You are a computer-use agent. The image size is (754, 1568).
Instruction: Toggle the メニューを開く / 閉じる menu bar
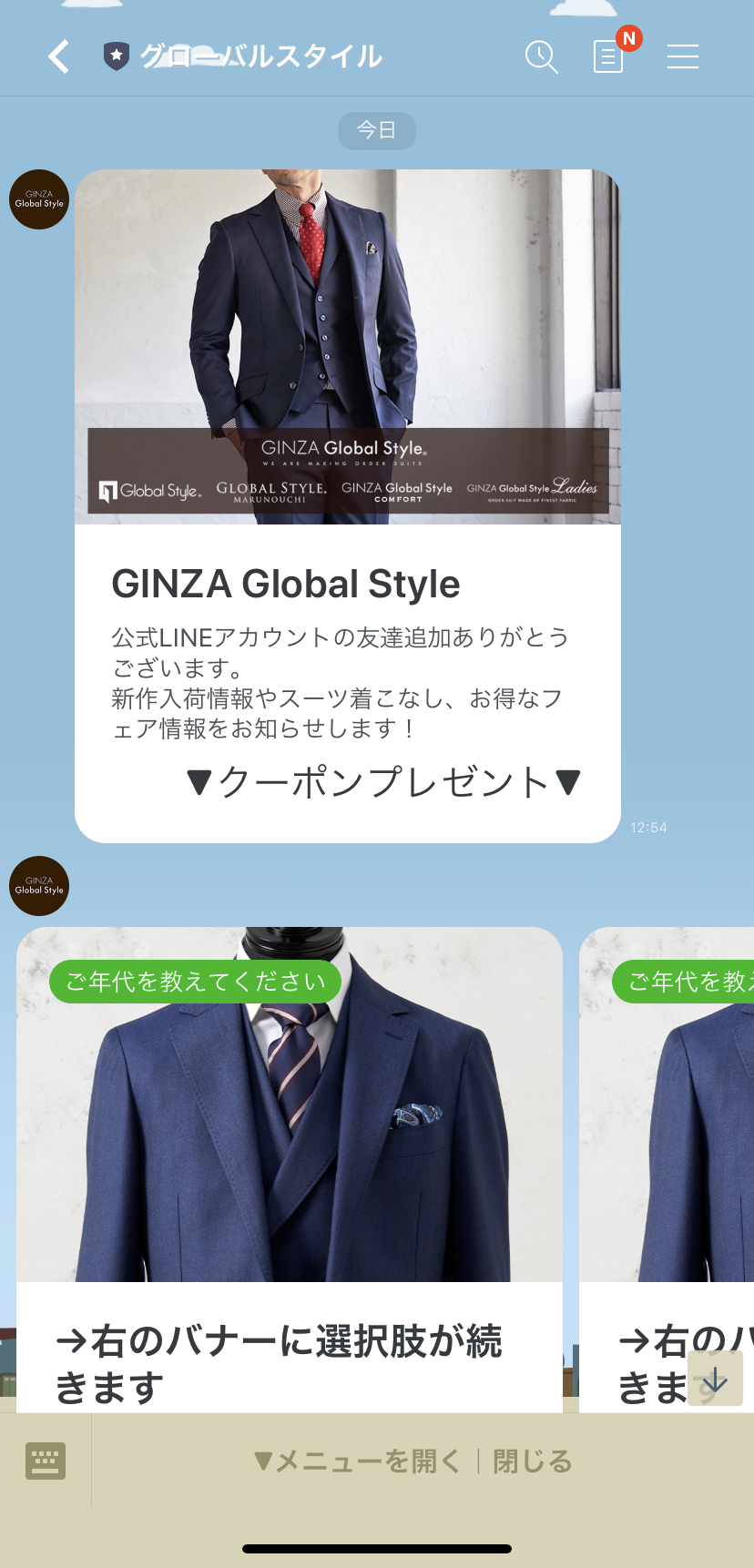414,1461
